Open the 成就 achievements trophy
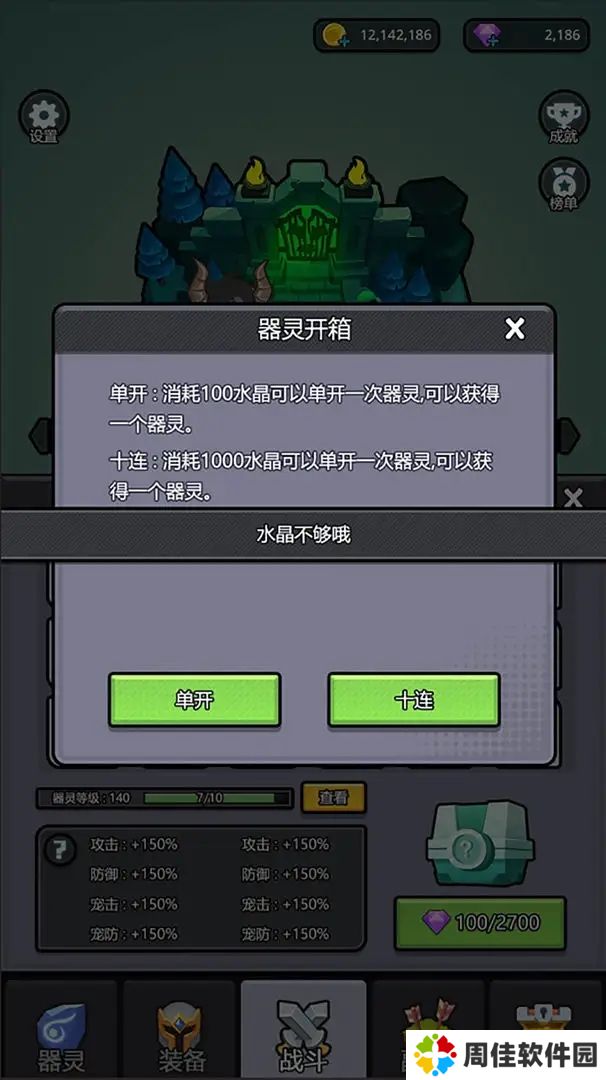Viewport: 606px width, 1080px height. 563,117
